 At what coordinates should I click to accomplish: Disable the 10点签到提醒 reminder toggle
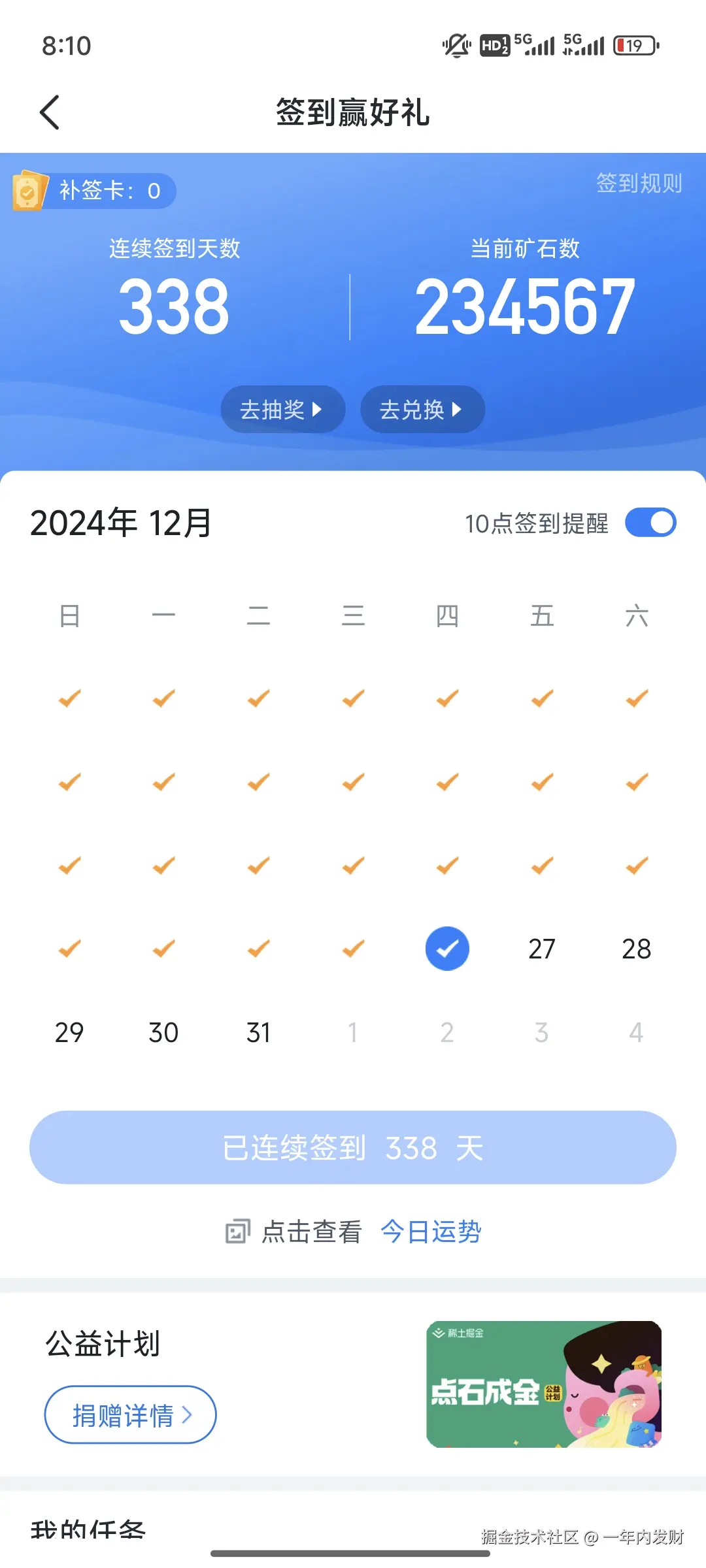tap(650, 522)
